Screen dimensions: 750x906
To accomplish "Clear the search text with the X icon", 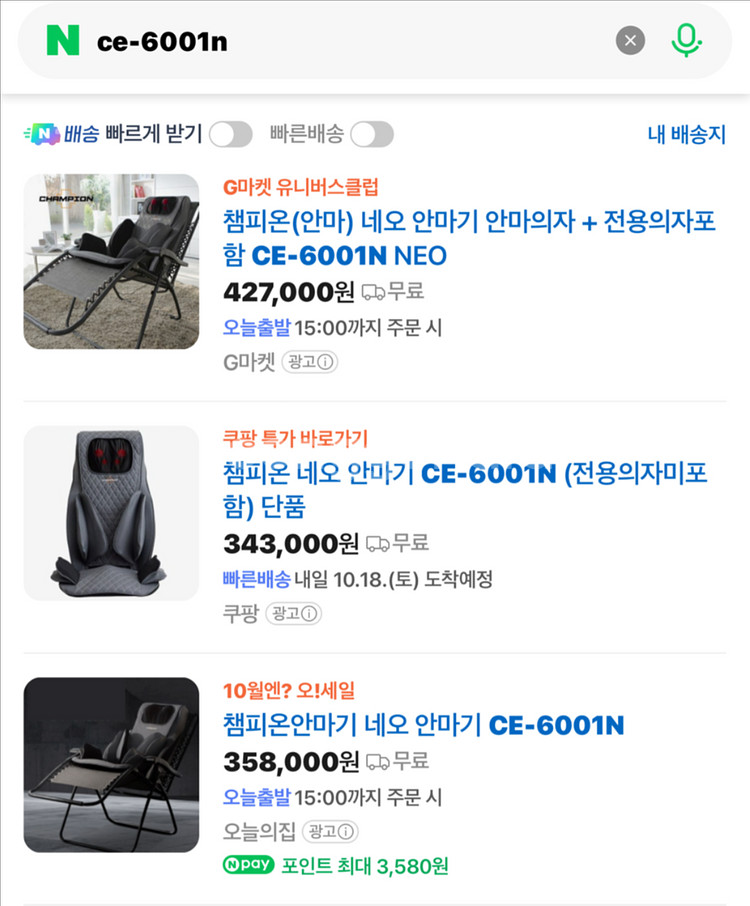I will click(x=630, y=41).
